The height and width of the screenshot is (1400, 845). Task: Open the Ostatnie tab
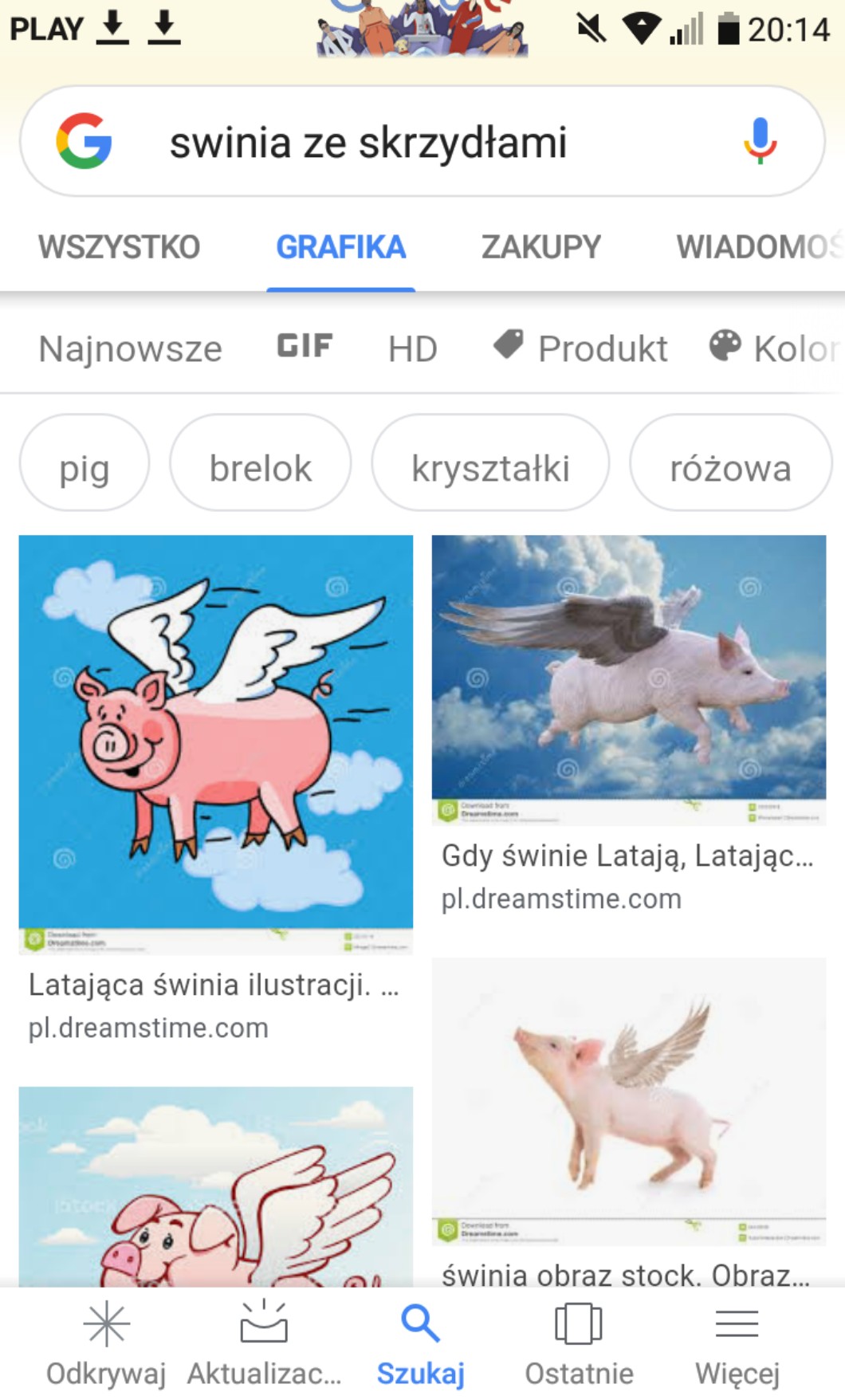coord(579,1343)
